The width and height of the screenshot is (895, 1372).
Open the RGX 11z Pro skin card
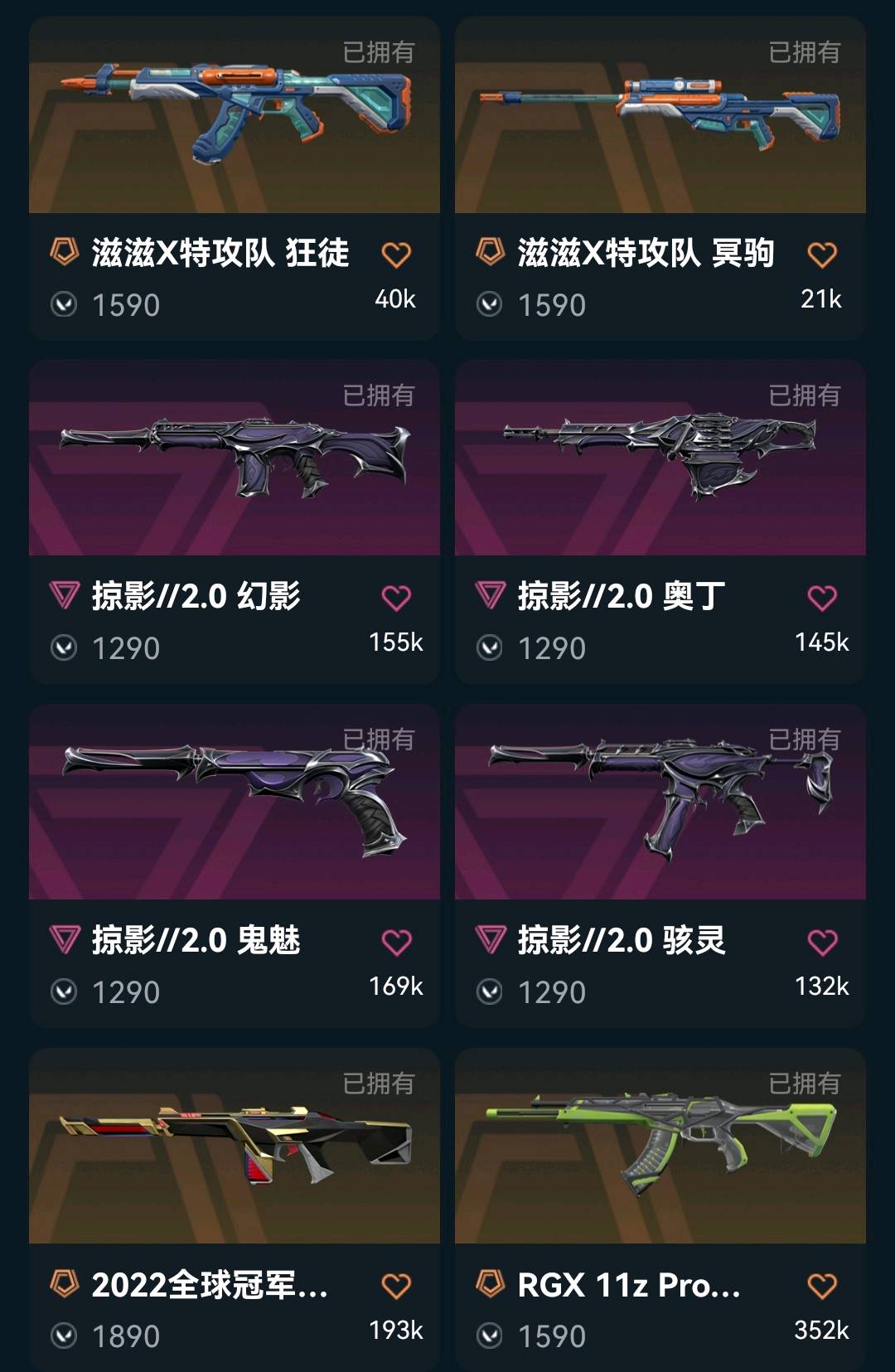pyautogui.click(x=660, y=1147)
